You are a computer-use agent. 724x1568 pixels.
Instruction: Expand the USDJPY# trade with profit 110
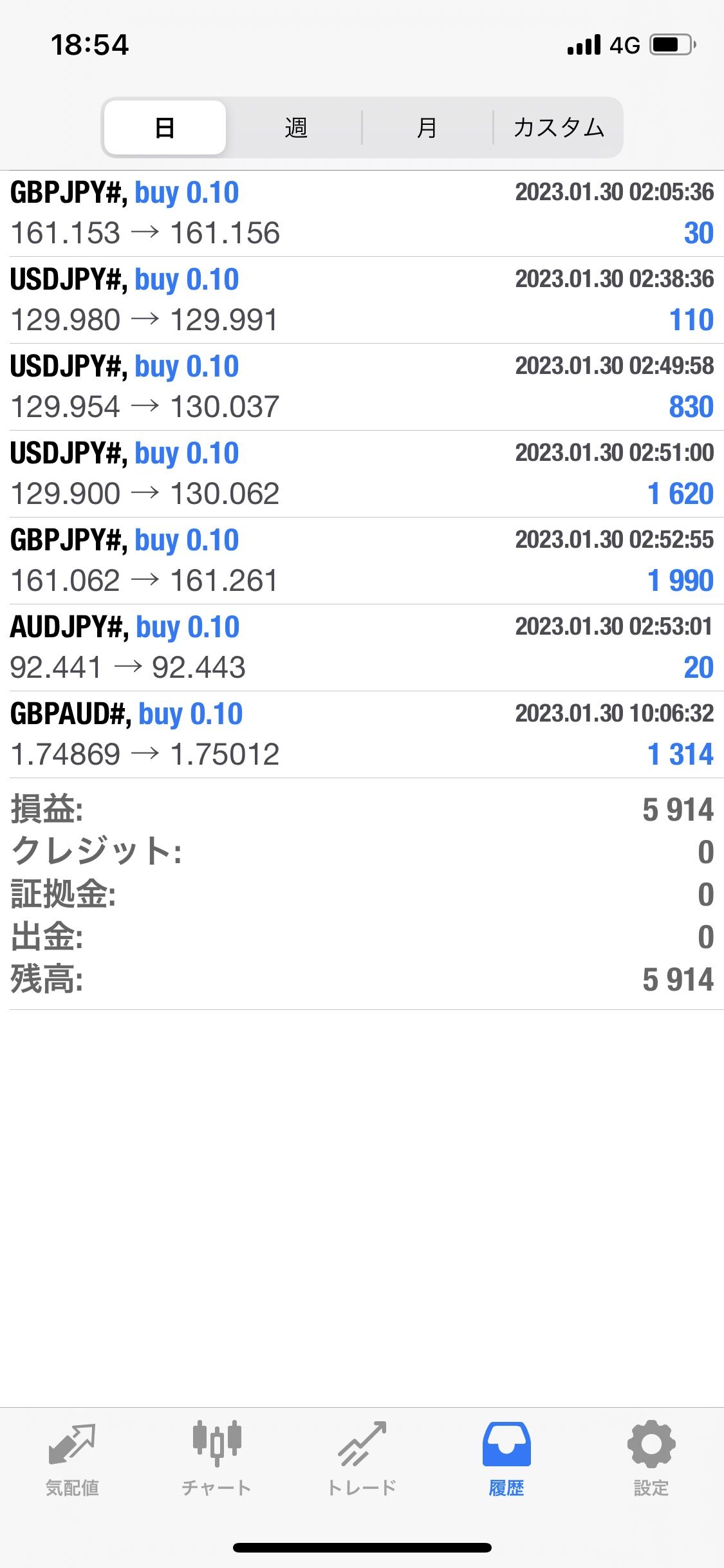pos(362,300)
